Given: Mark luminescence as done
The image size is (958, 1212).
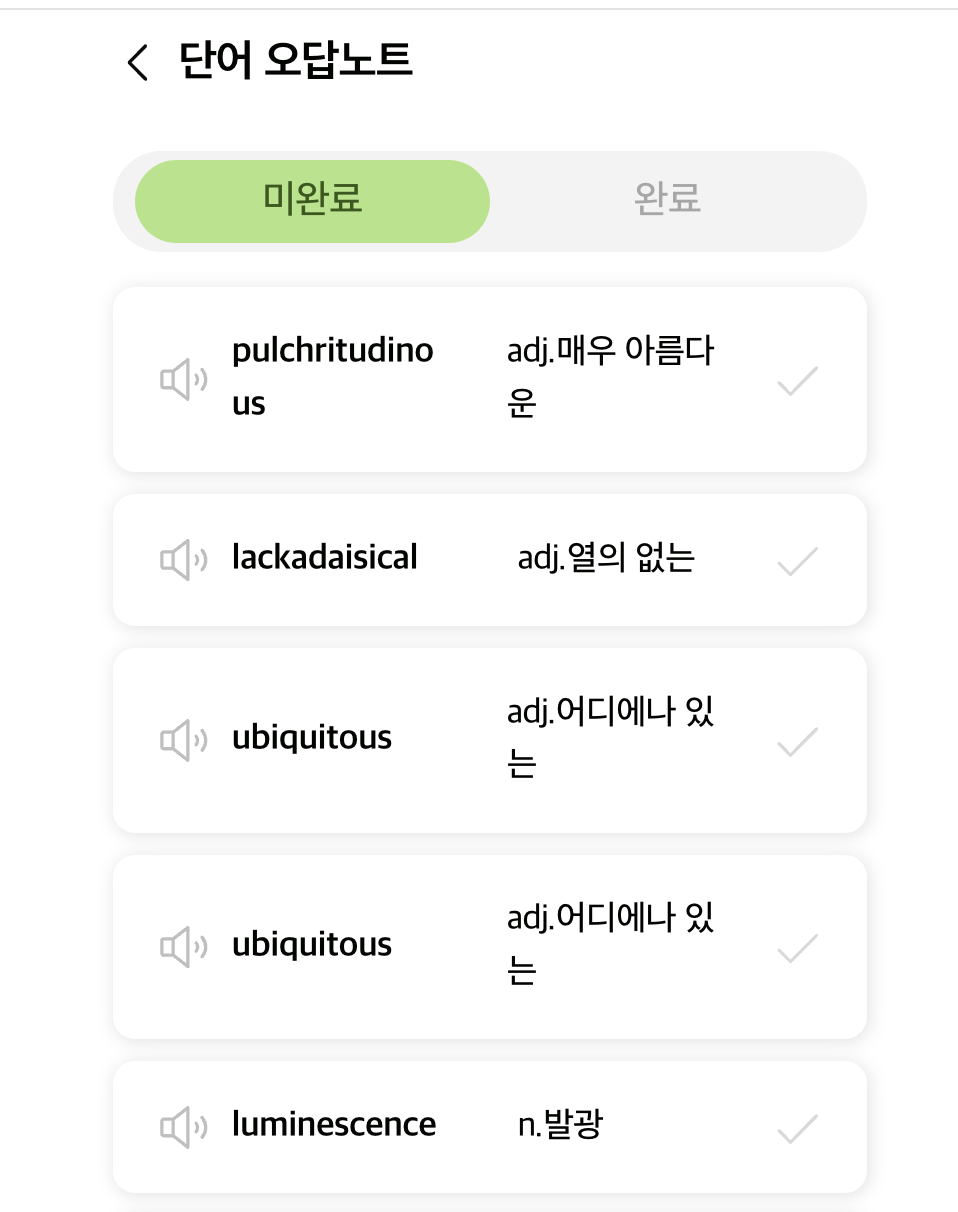Looking at the screenshot, I should coord(797,1128).
